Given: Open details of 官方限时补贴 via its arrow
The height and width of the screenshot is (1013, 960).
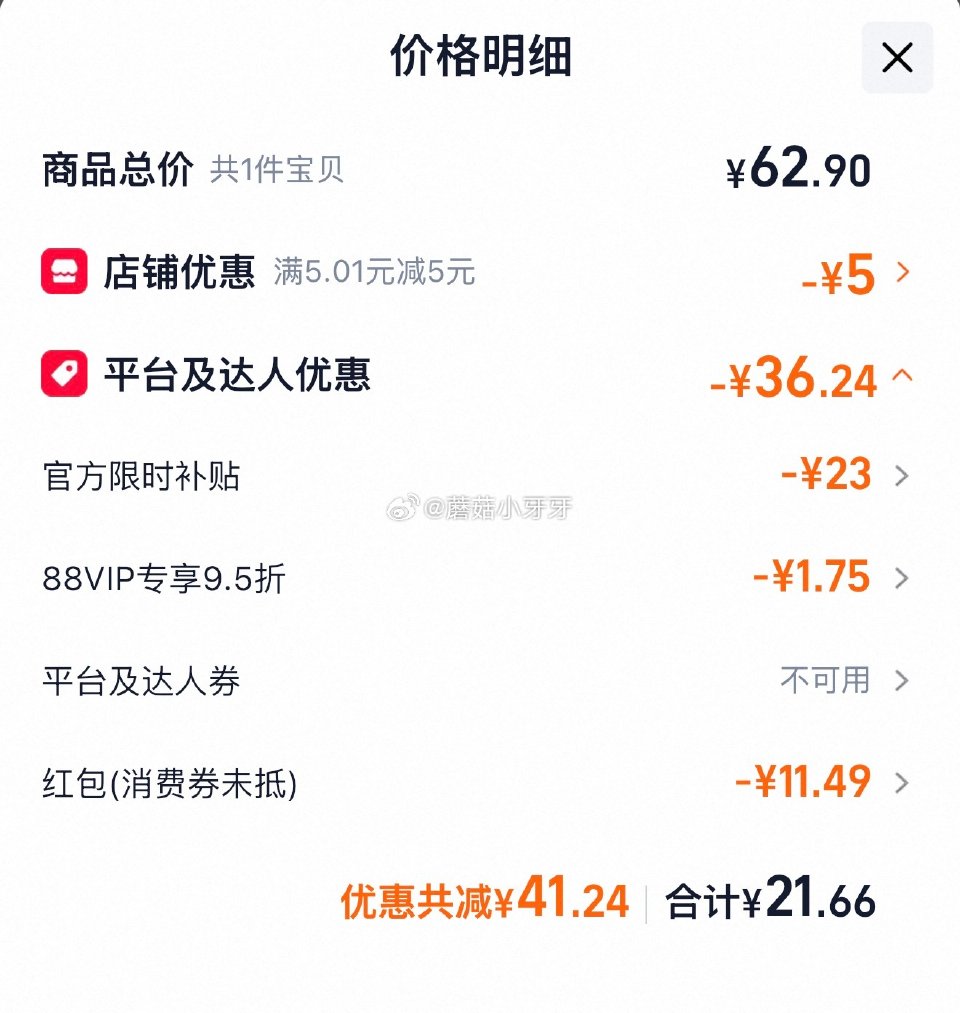Looking at the screenshot, I should coord(904,475).
